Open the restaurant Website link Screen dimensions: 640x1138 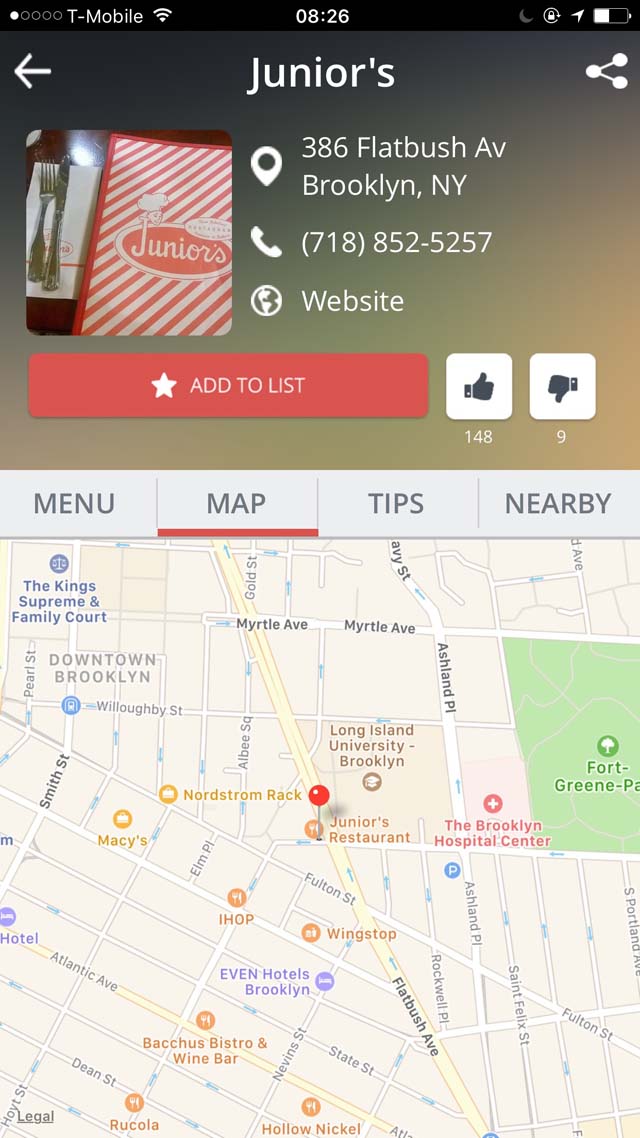[x=353, y=300]
